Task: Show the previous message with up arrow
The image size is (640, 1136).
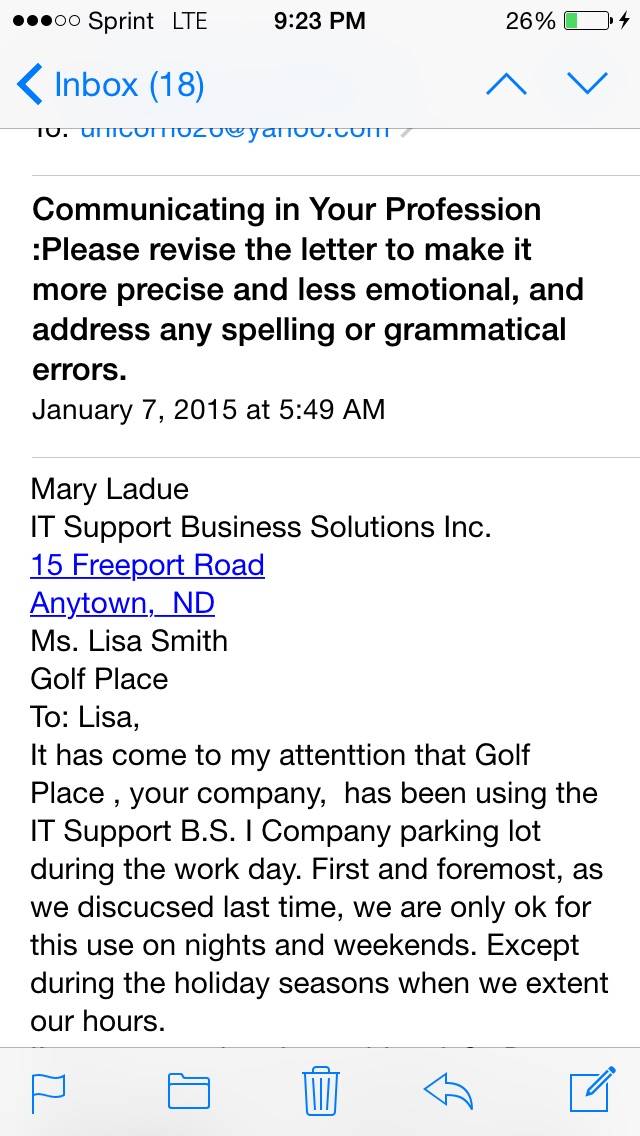Action: 506,84
